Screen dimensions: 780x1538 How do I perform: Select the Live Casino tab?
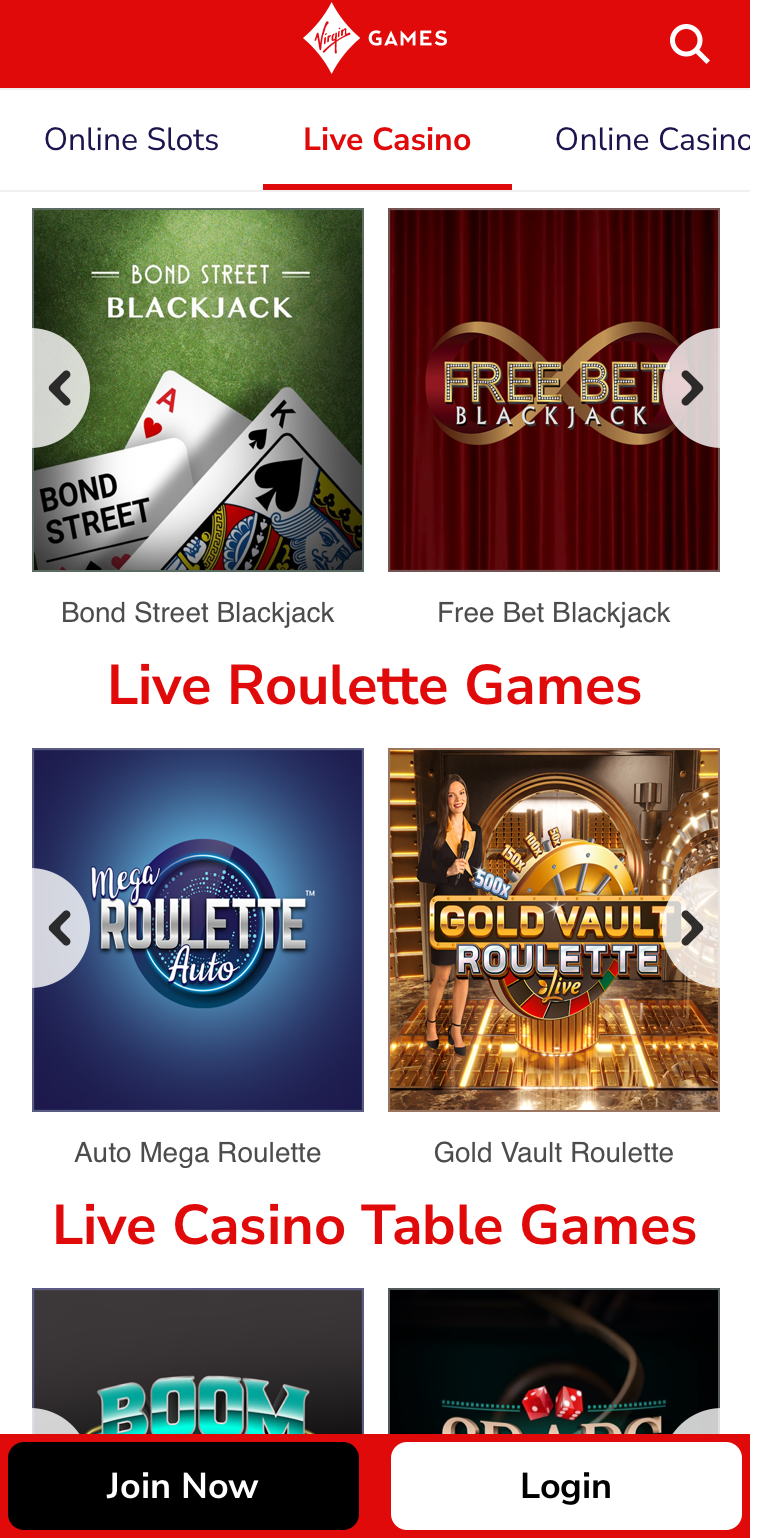[x=387, y=139]
